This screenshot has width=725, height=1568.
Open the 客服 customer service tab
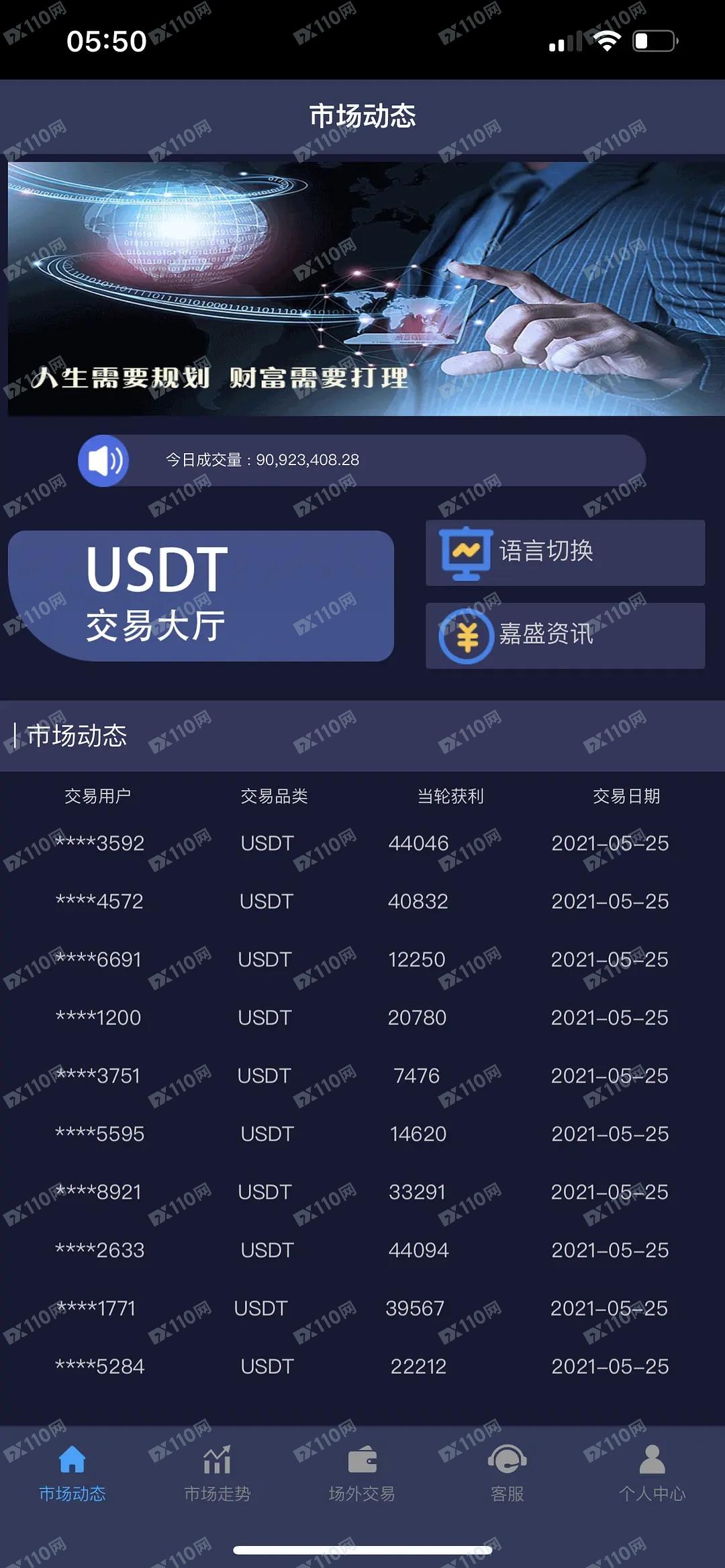click(x=507, y=1473)
